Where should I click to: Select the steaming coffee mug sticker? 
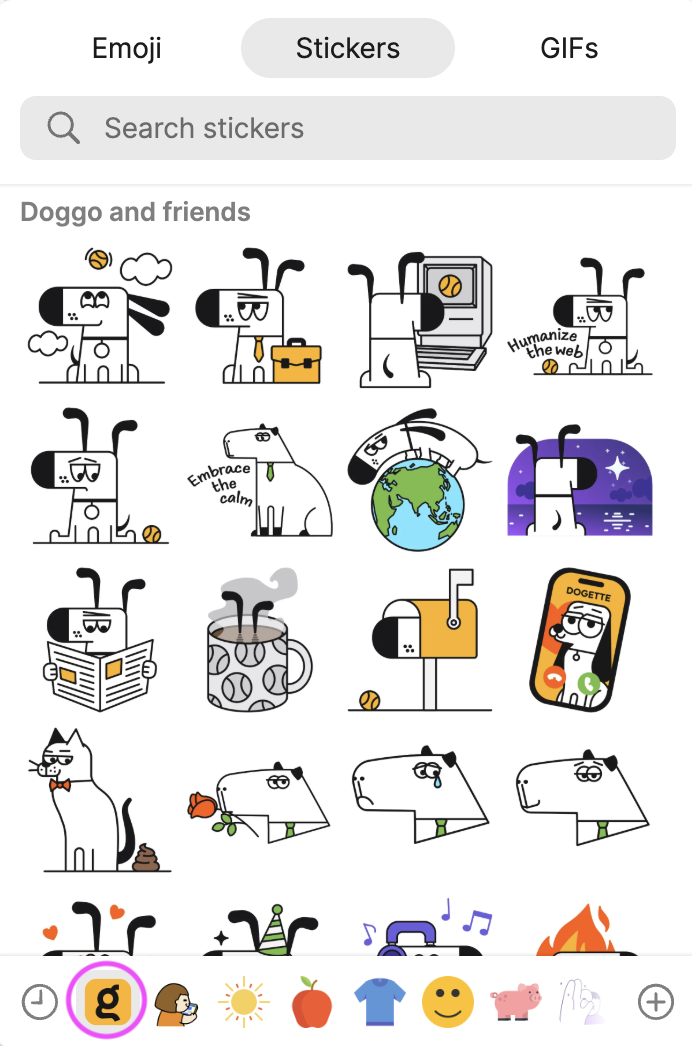coord(259,640)
